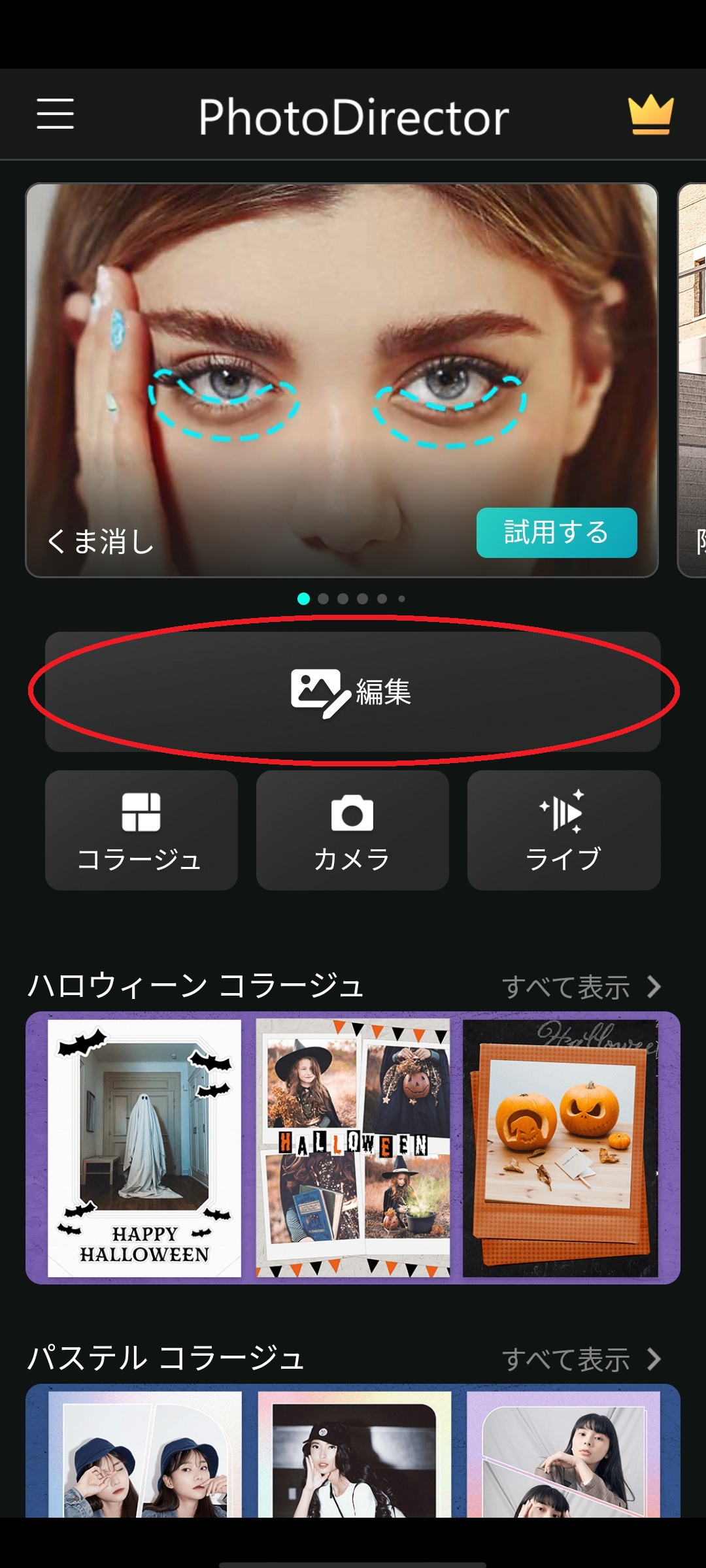Choose the purple pastel two-photo template

coord(563,1454)
